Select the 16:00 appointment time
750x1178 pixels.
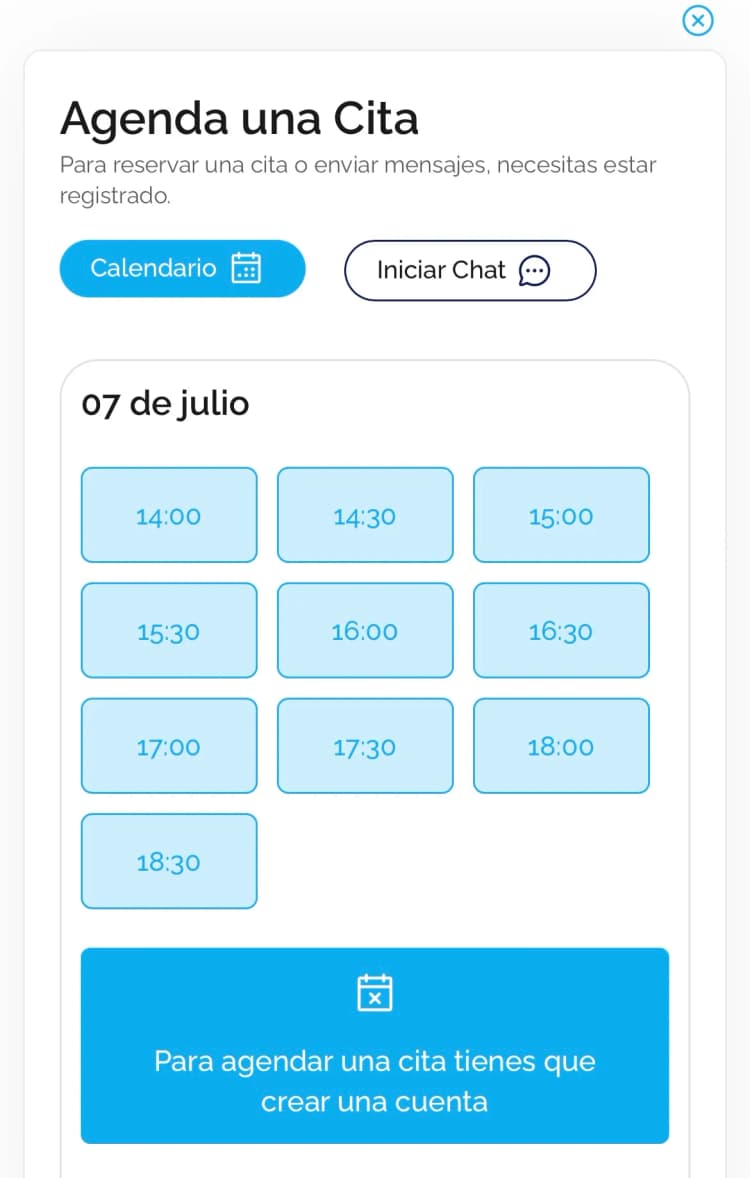365,630
